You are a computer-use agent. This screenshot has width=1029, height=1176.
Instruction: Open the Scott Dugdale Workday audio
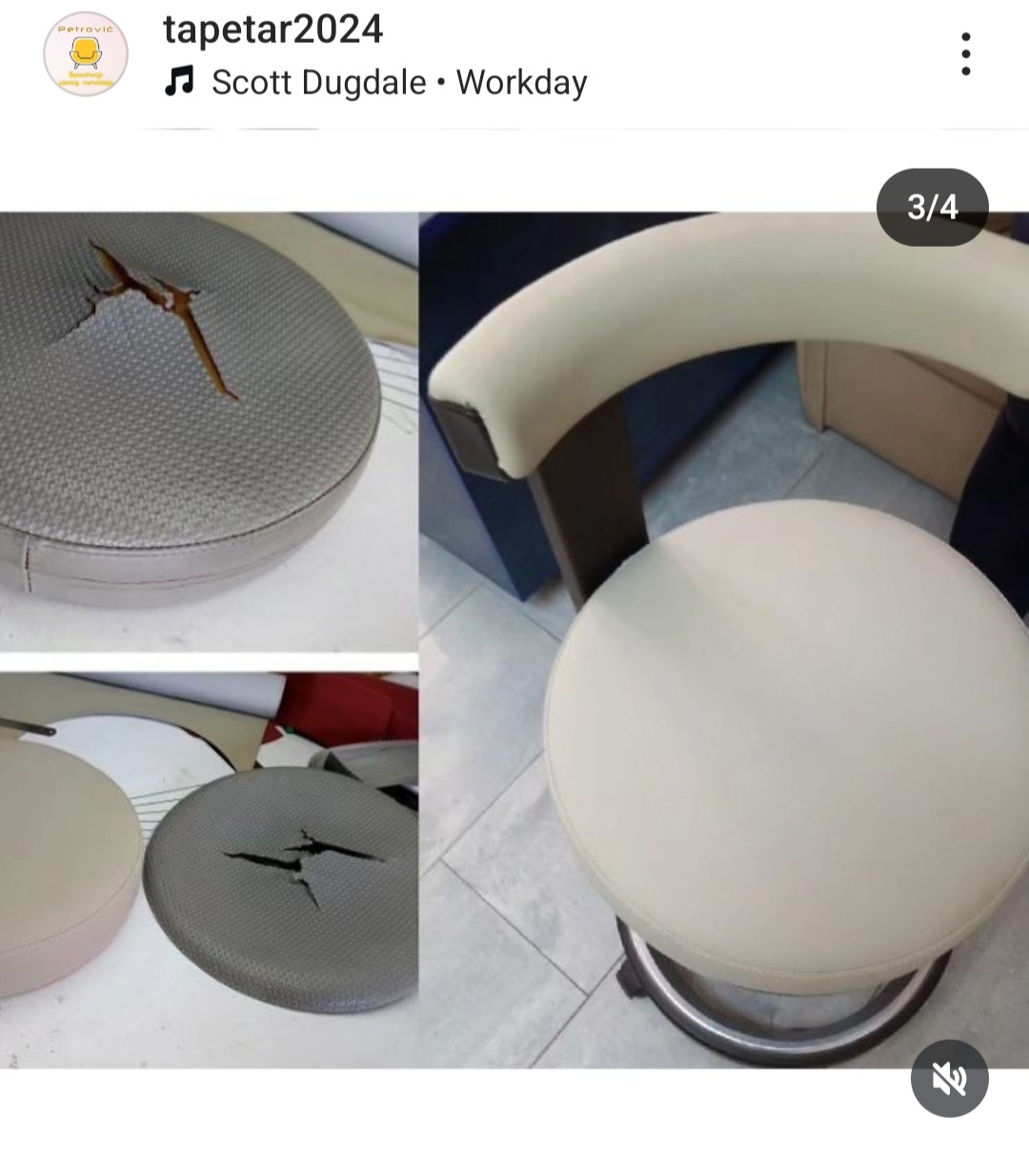coord(398,83)
